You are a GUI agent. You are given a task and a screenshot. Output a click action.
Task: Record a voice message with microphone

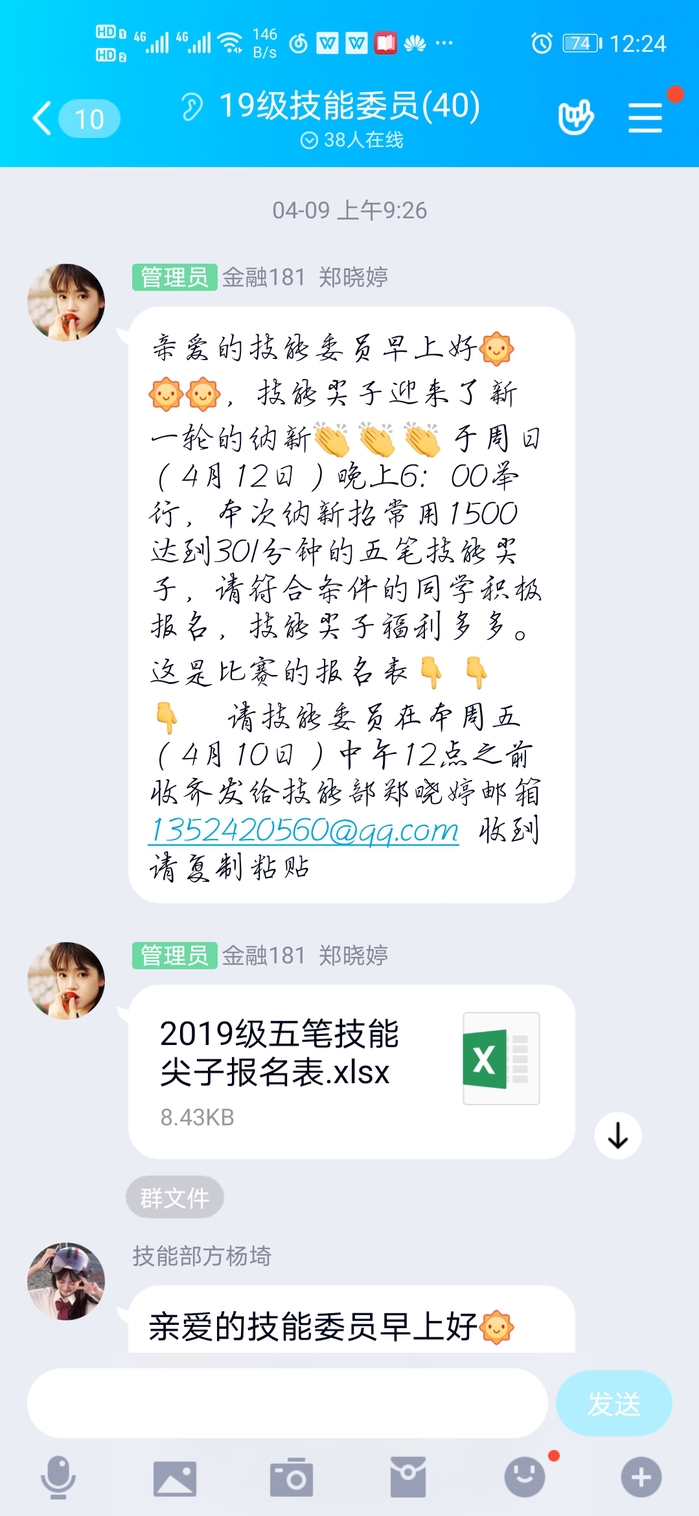pos(58,1478)
